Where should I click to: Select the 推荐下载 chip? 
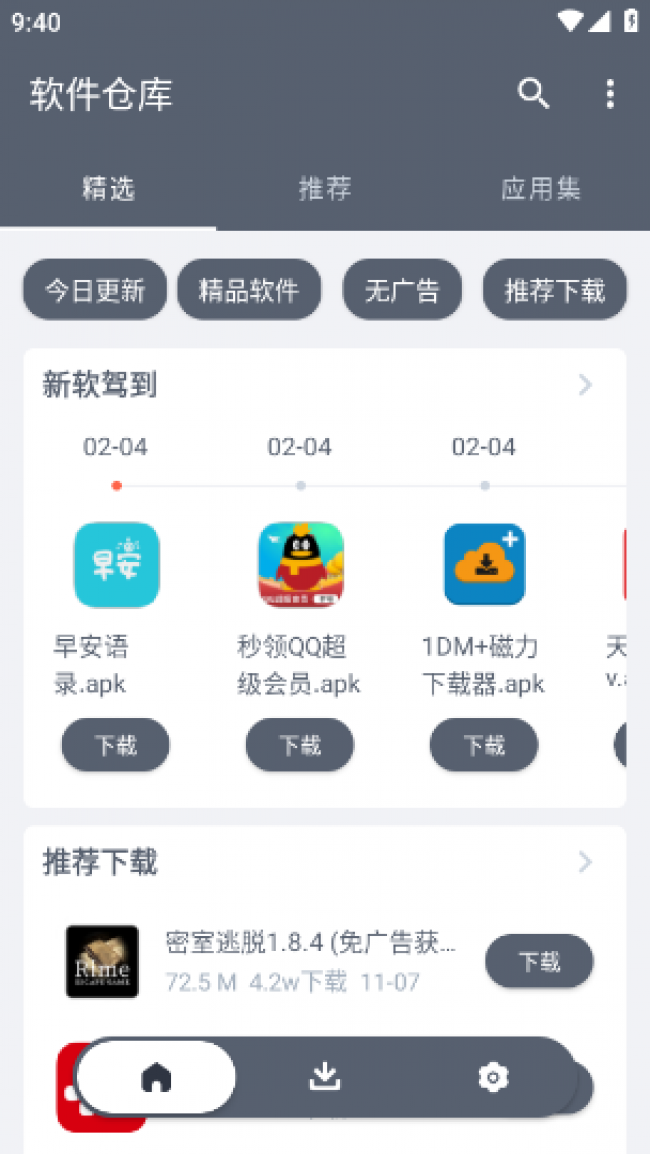pyautogui.click(x=554, y=290)
